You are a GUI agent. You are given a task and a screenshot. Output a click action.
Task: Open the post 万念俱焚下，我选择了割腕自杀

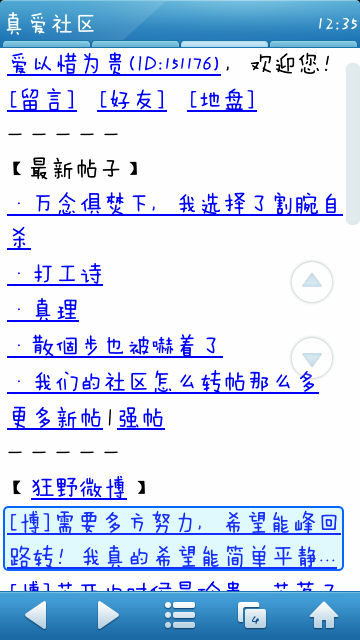[x=175, y=221]
